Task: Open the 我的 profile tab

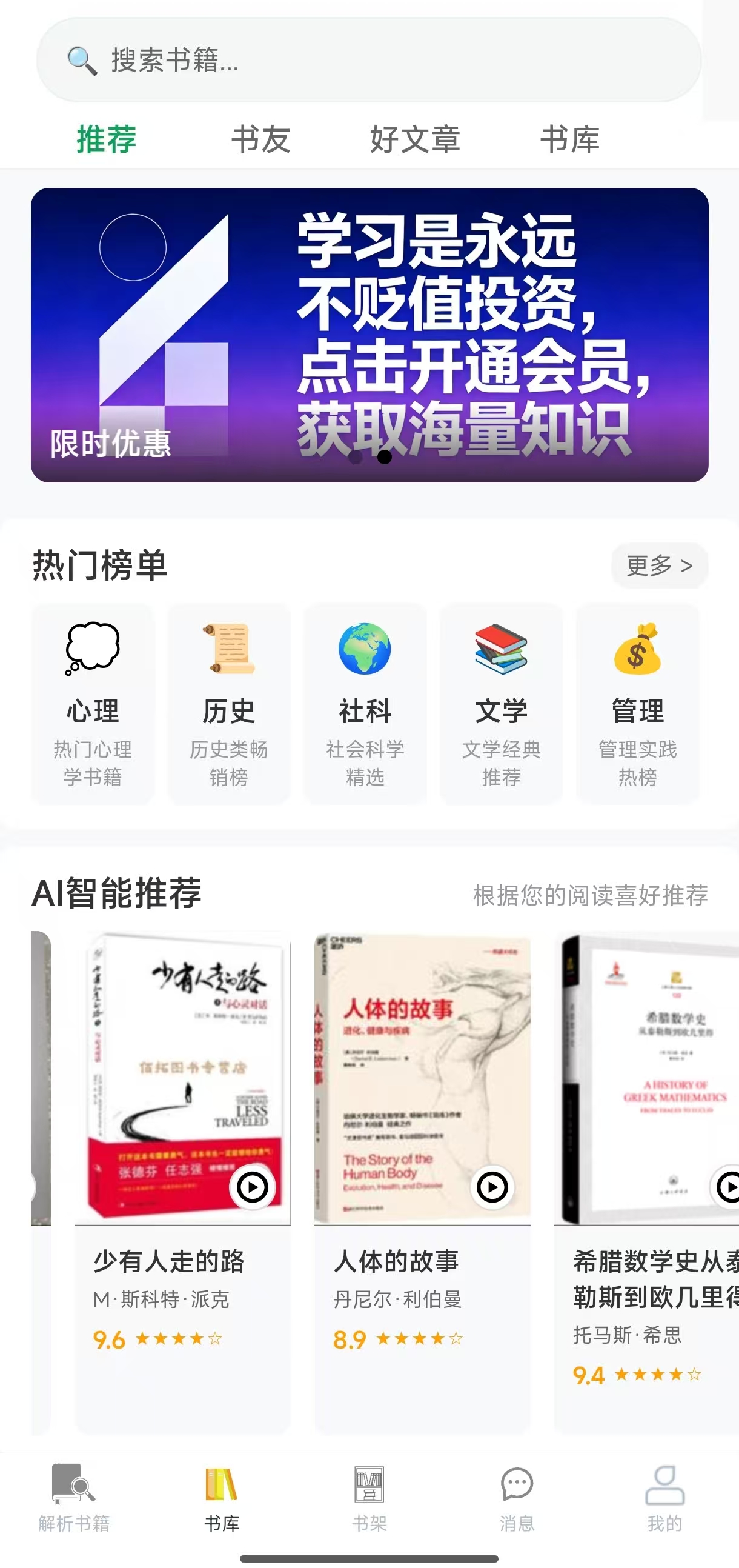Action: click(664, 1498)
